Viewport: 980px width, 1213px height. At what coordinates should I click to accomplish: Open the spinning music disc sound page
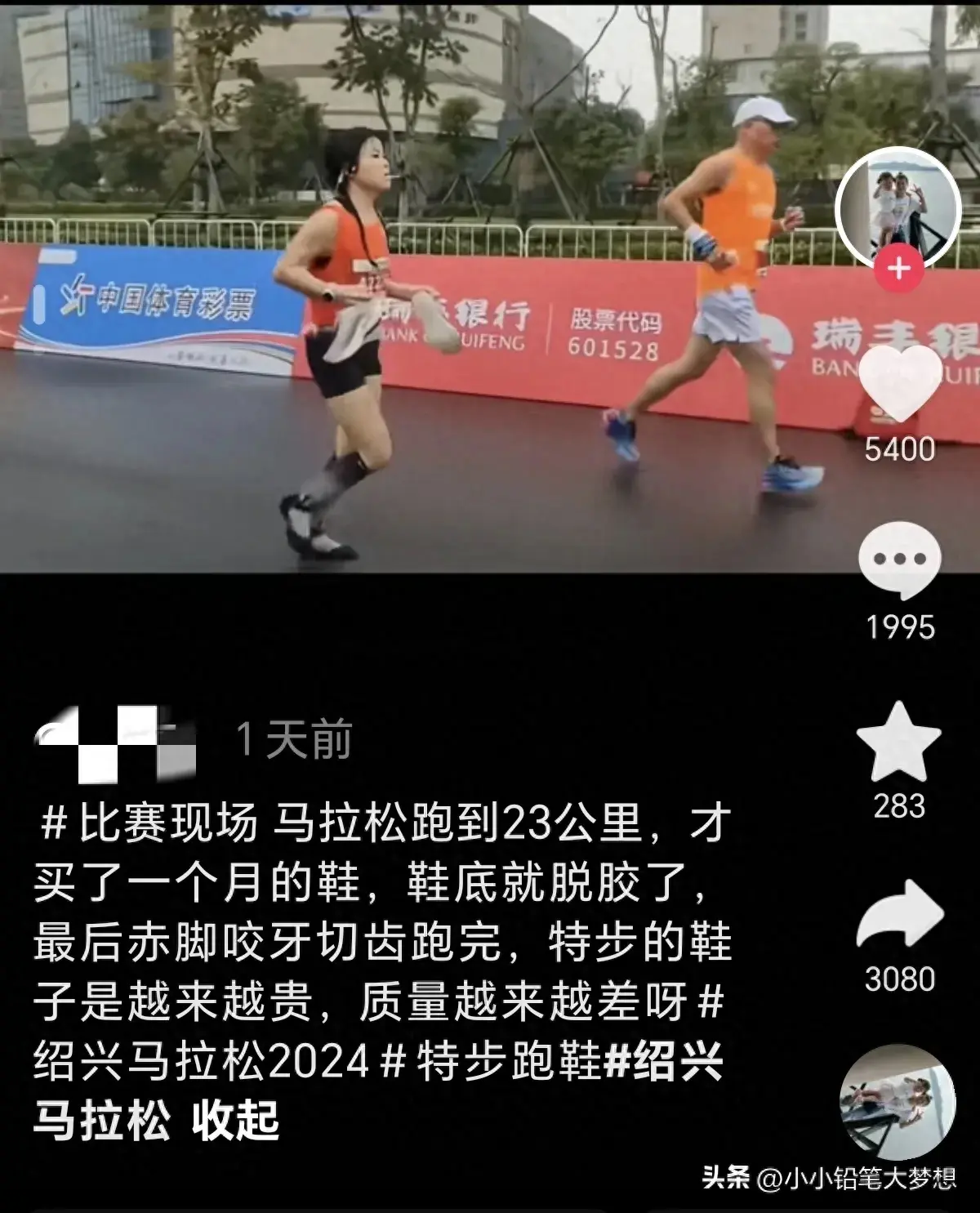click(x=898, y=1101)
